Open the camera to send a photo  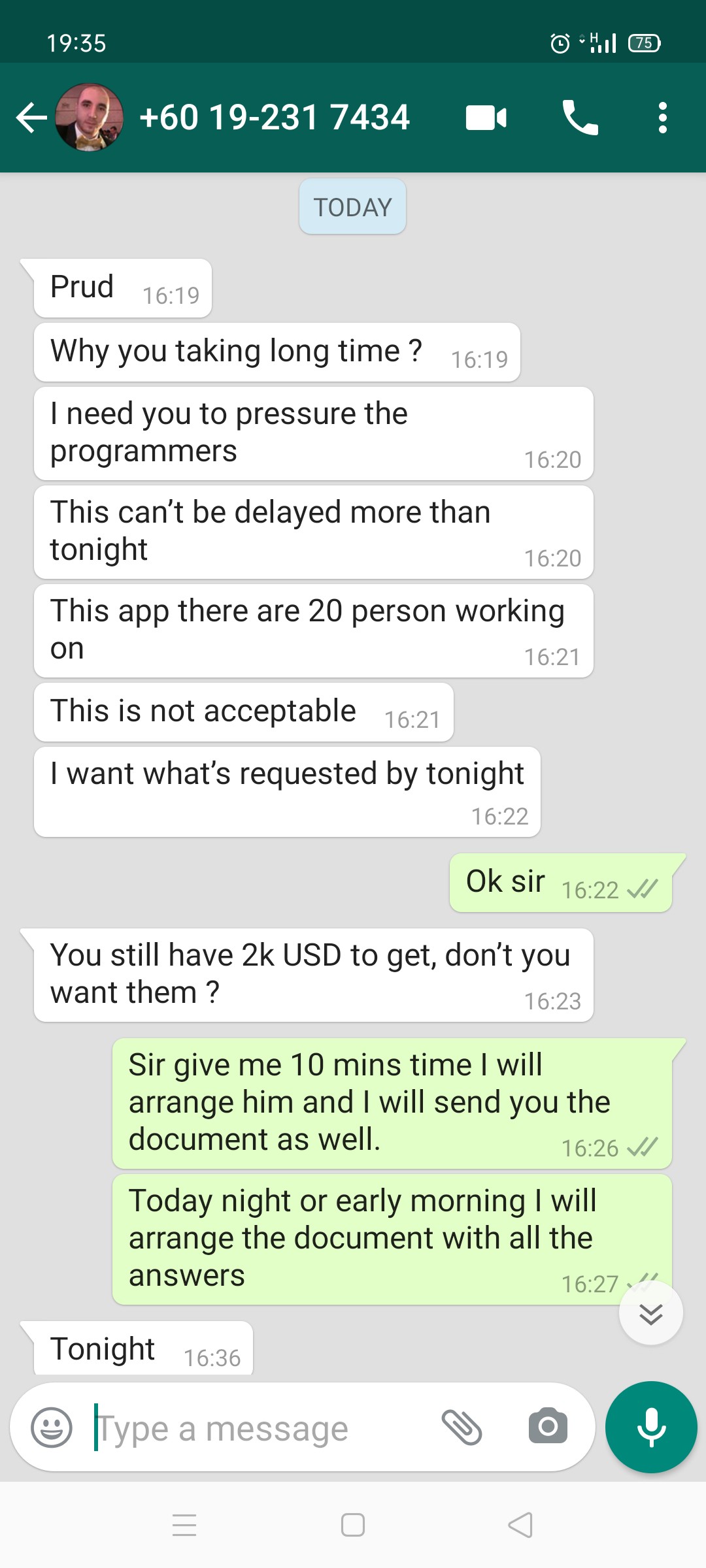[x=548, y=1426]
